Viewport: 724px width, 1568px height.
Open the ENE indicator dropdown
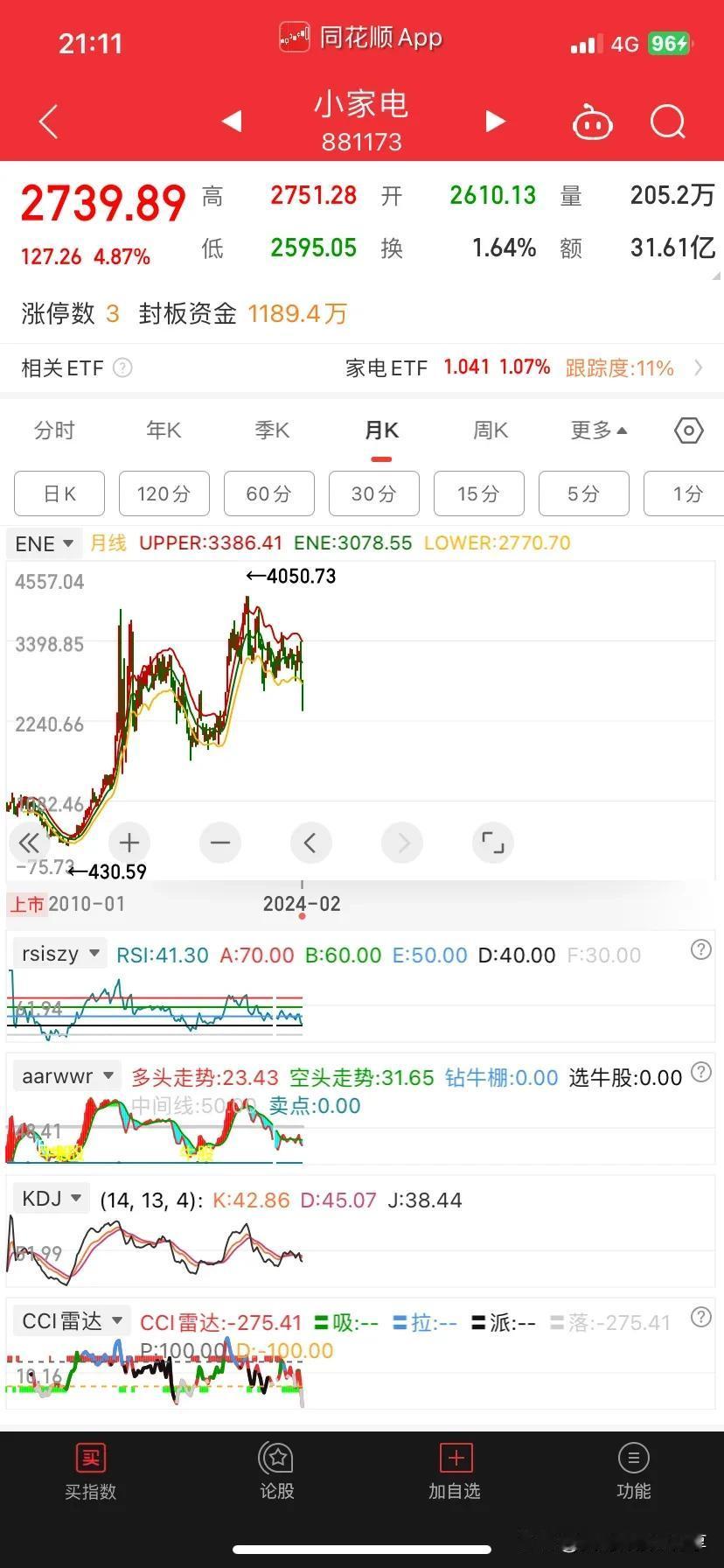[x=44, y=543]
